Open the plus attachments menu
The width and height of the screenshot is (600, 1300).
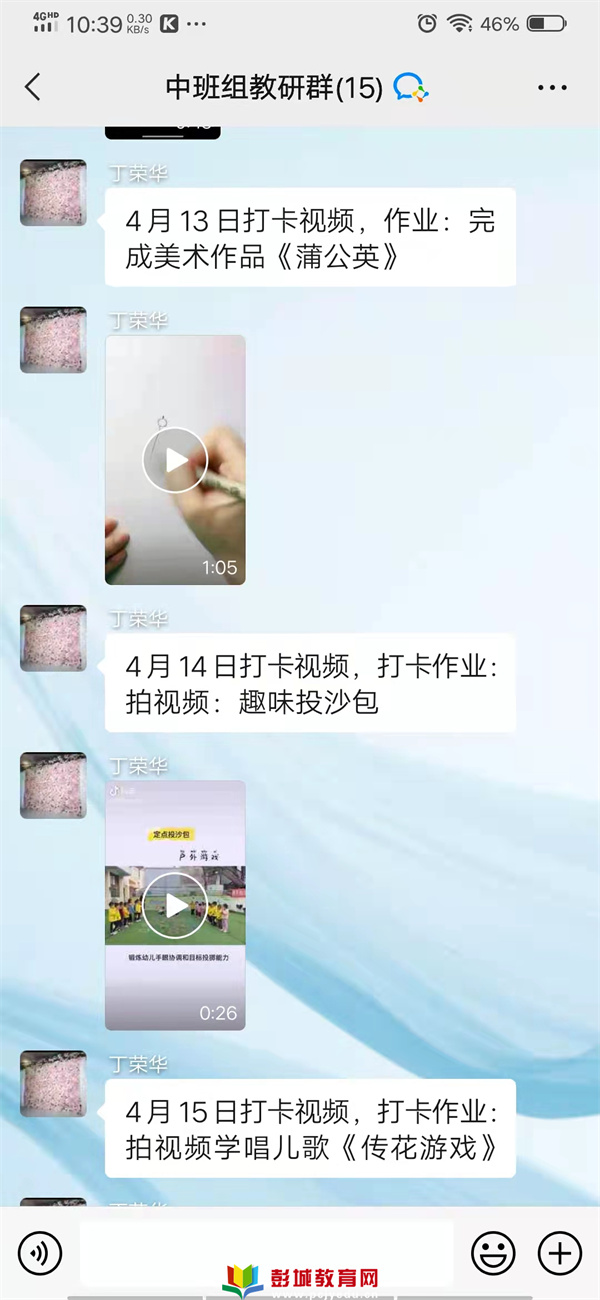[559, 1252]
